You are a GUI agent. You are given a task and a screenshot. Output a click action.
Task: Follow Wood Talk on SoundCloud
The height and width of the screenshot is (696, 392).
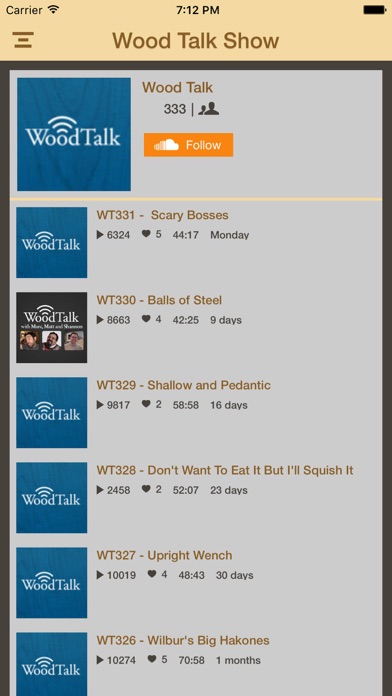point(188,145)
